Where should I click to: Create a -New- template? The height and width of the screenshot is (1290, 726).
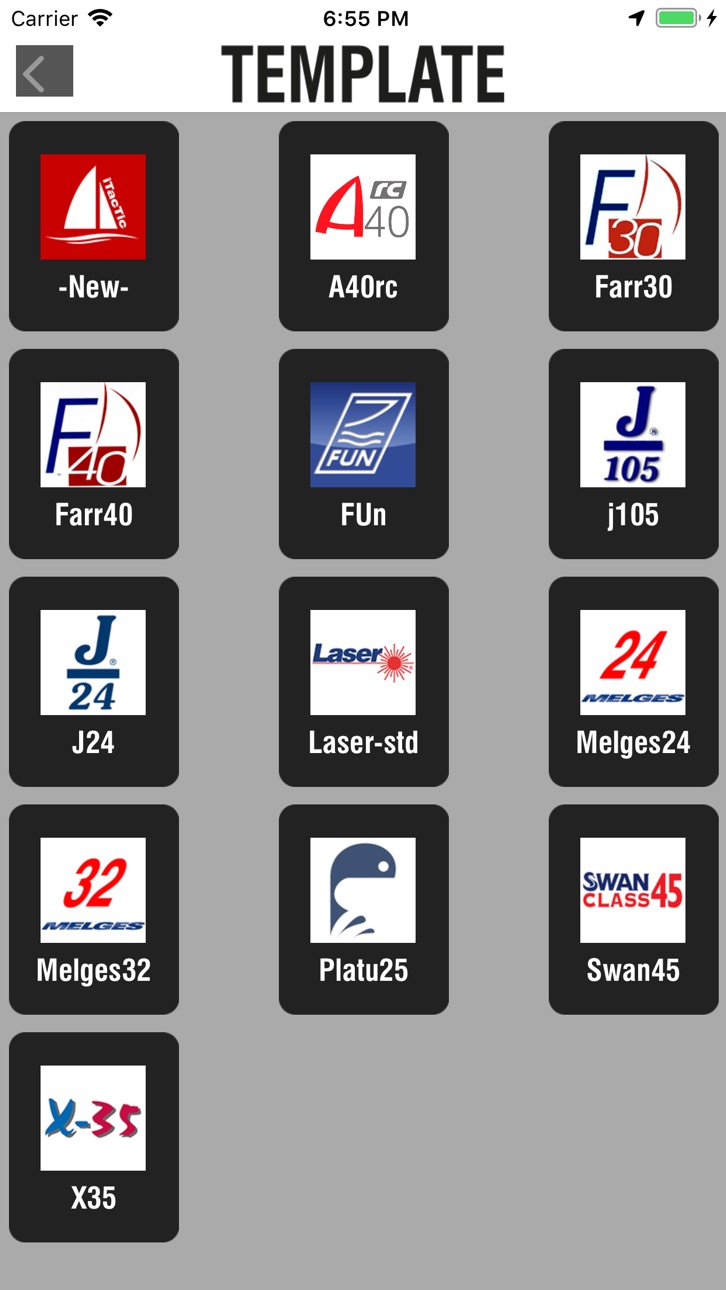tap(94, 226)
